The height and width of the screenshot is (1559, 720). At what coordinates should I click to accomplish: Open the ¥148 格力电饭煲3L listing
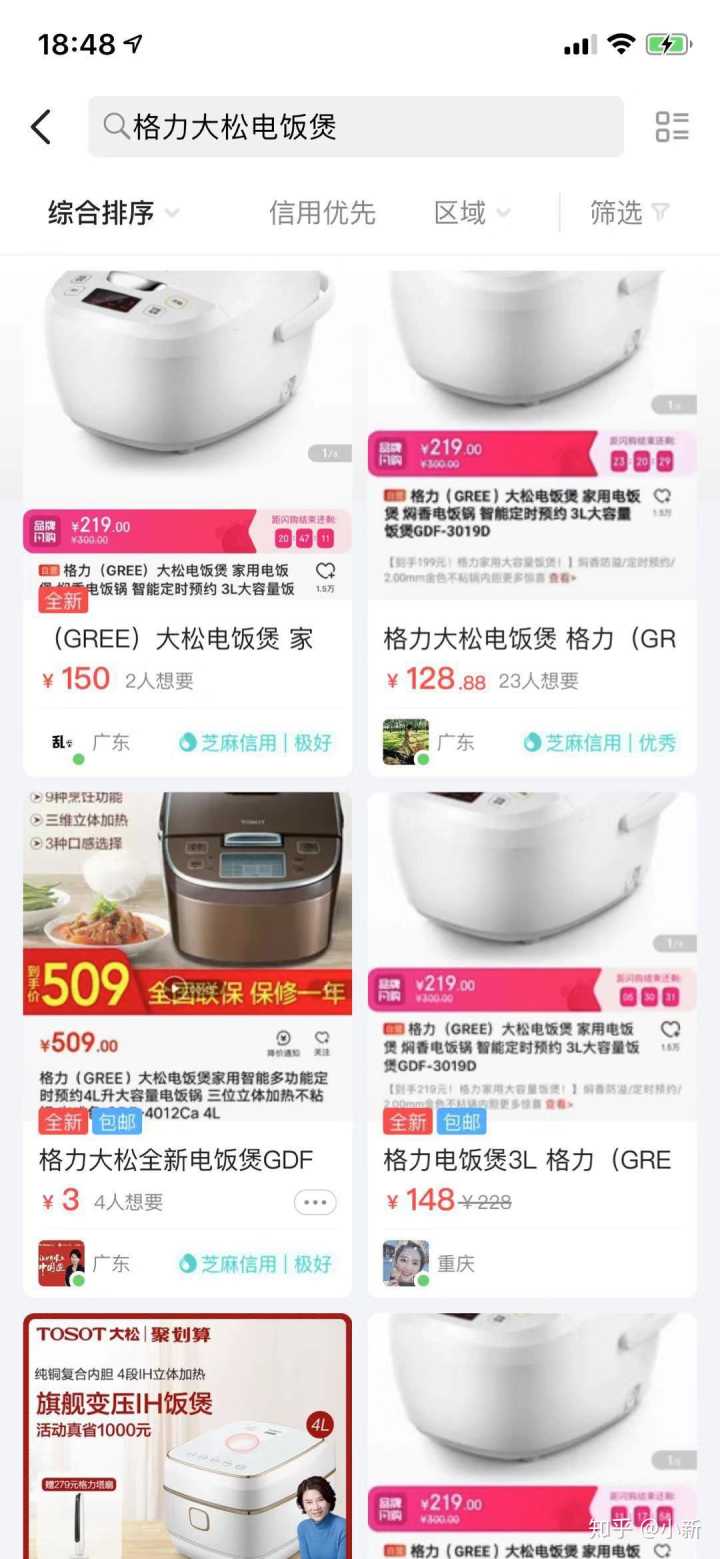point(532,1040)
